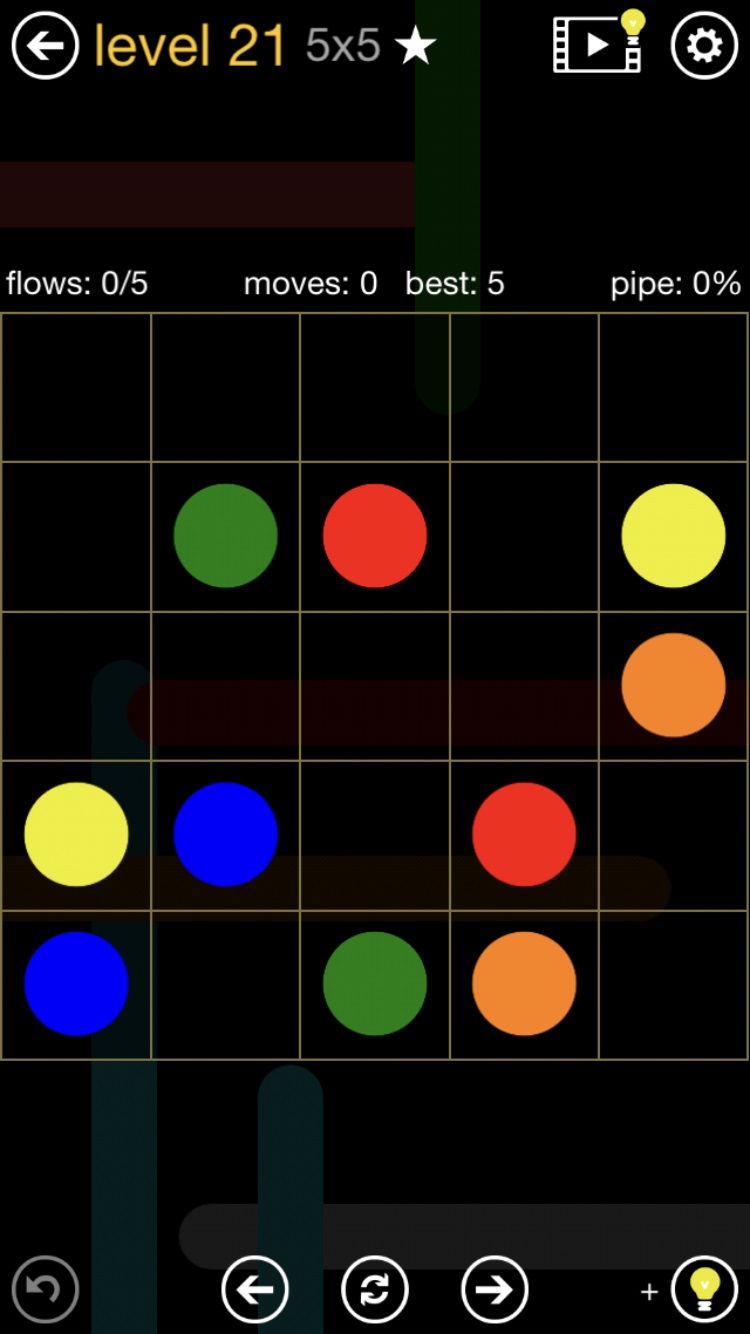
Task: Skip to the next level
Action: pyautogui.click(x=494, y=1289)
